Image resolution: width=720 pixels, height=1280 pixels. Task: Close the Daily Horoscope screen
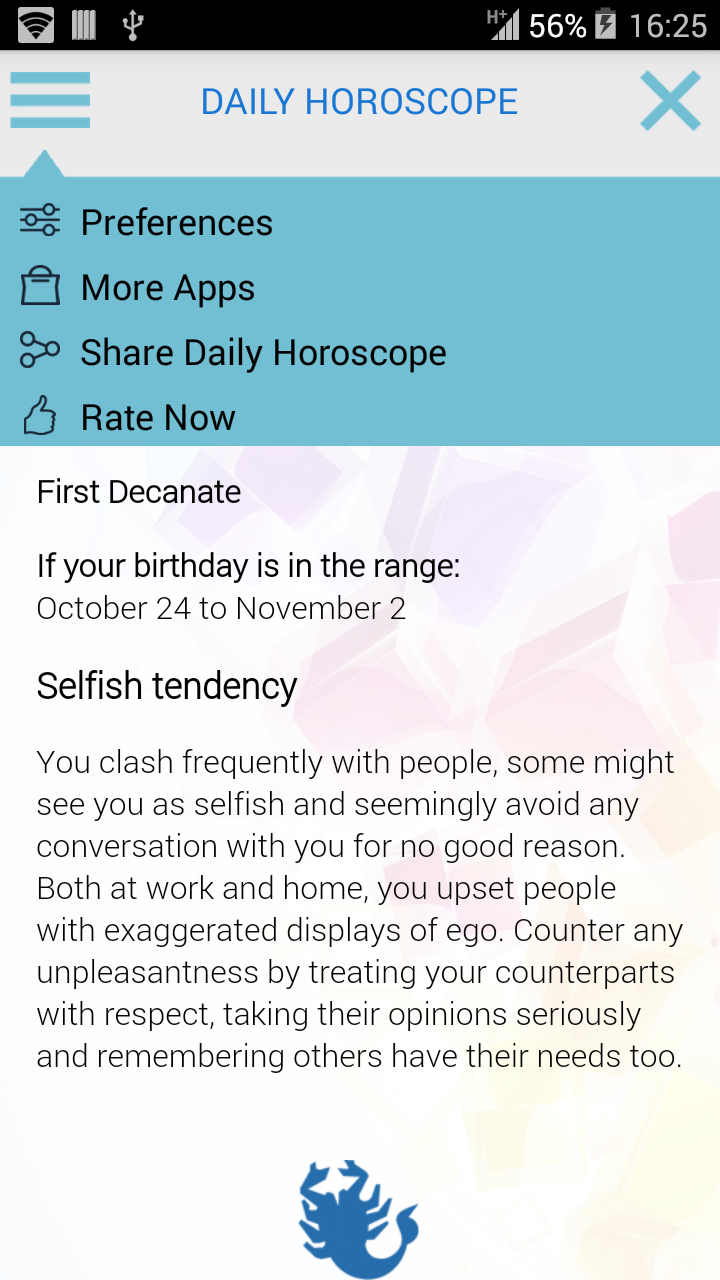point(670,101)
